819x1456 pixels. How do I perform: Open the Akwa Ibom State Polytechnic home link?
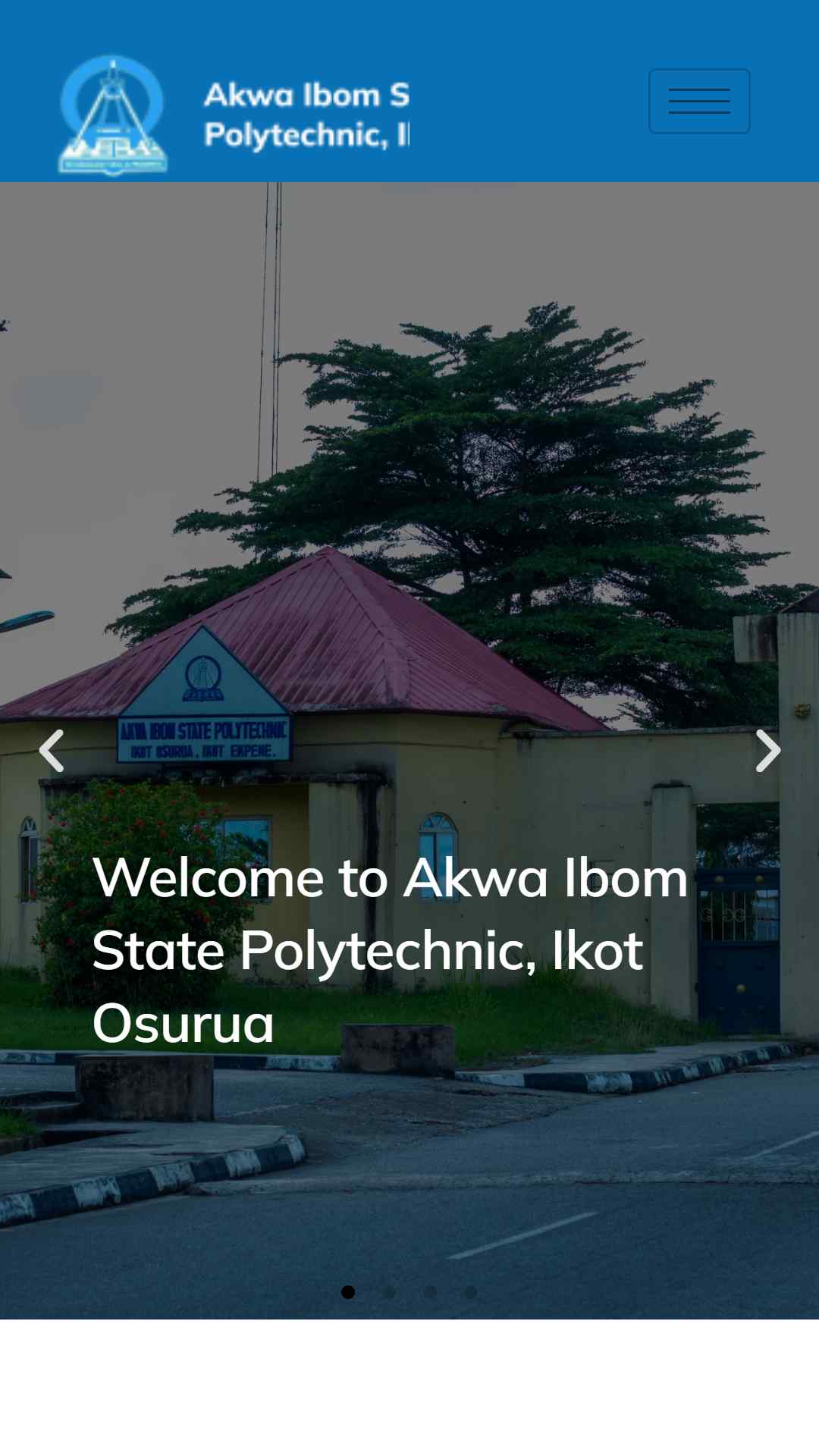tap(235, 115)
